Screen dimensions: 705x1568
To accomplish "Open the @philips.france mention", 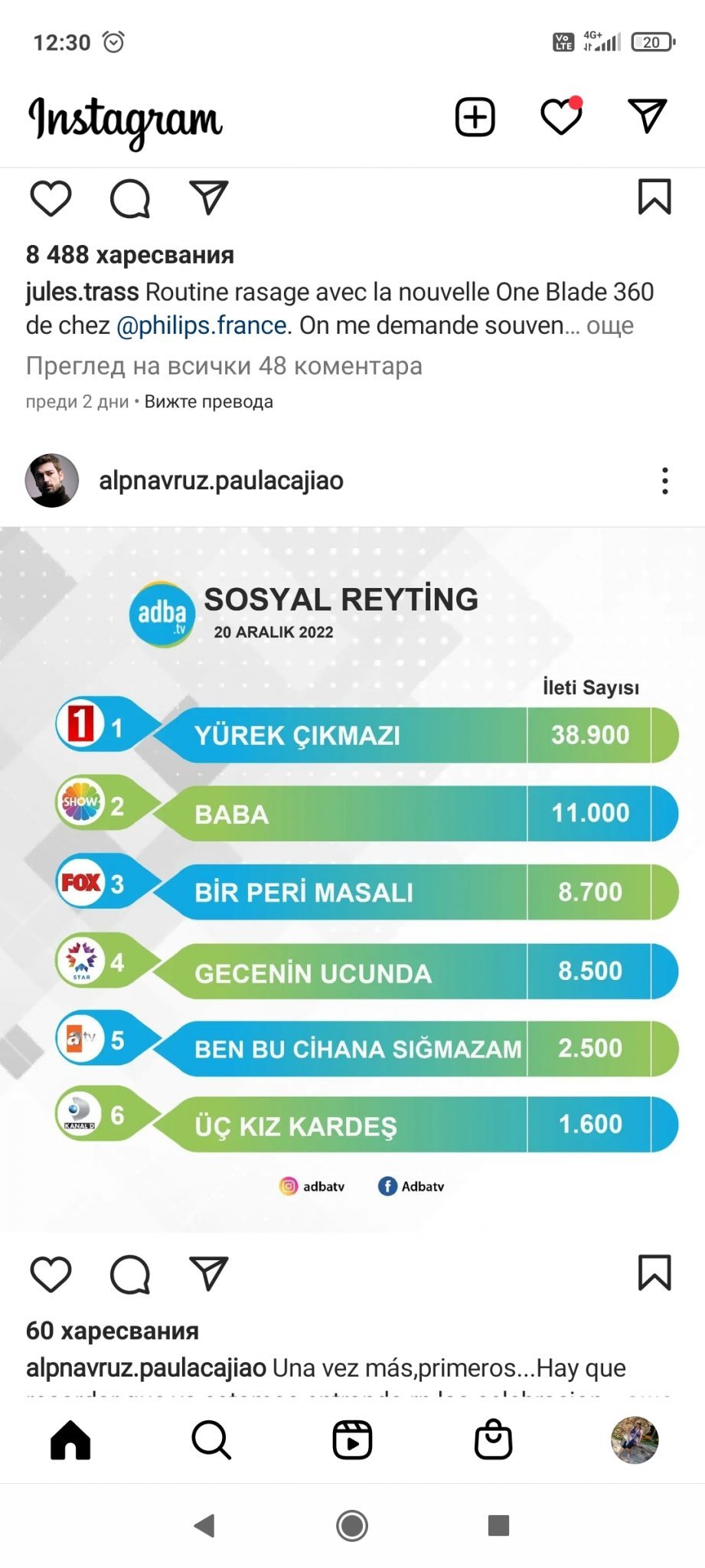I will click(x=201, y=325).
